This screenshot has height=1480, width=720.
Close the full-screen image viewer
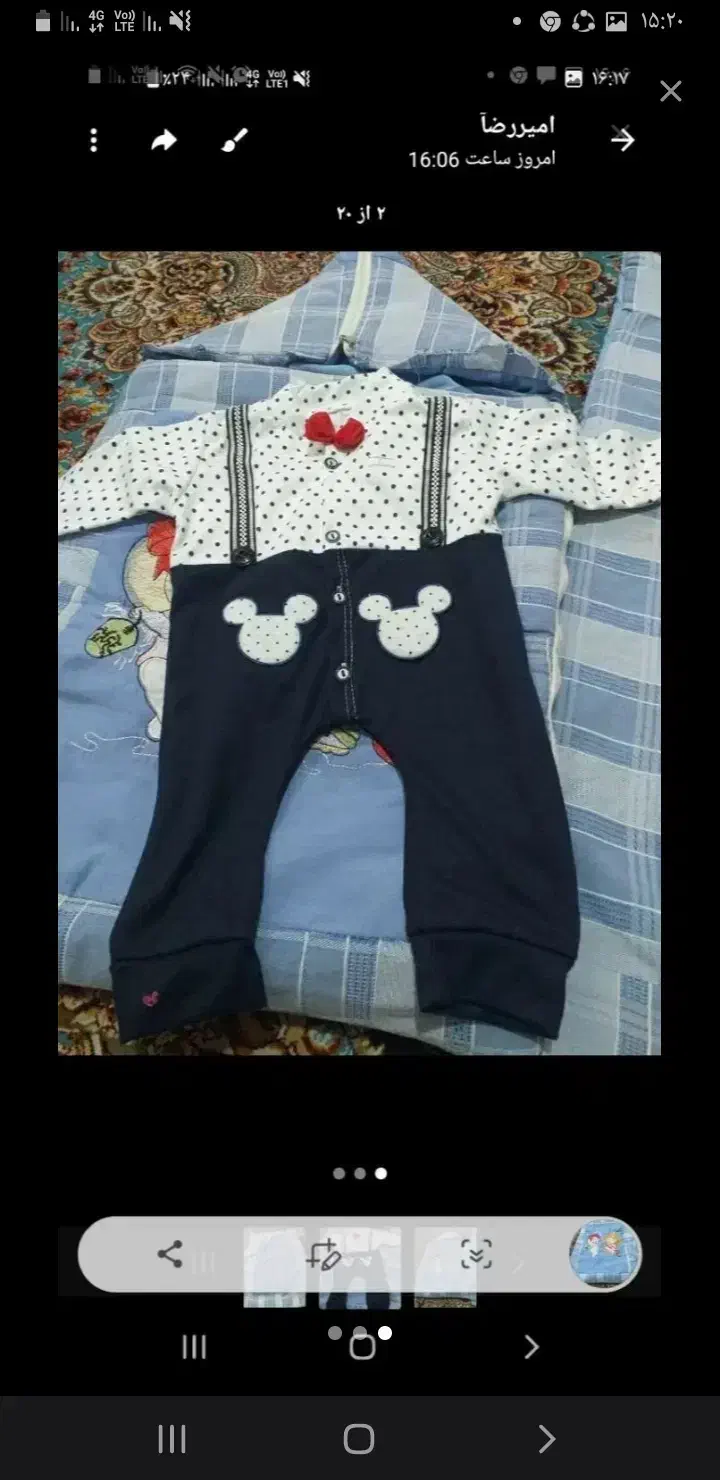coord(670,92)
